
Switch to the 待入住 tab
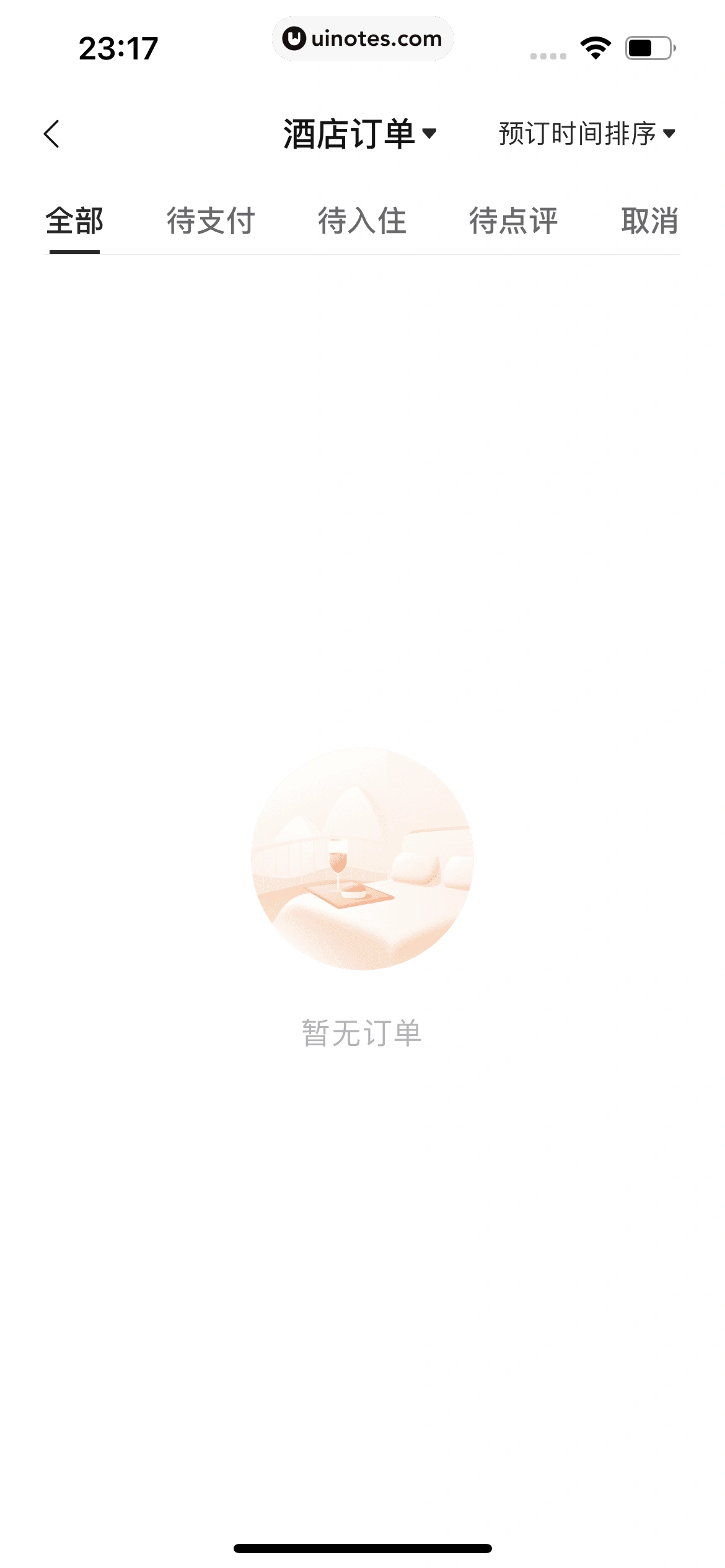362,221
